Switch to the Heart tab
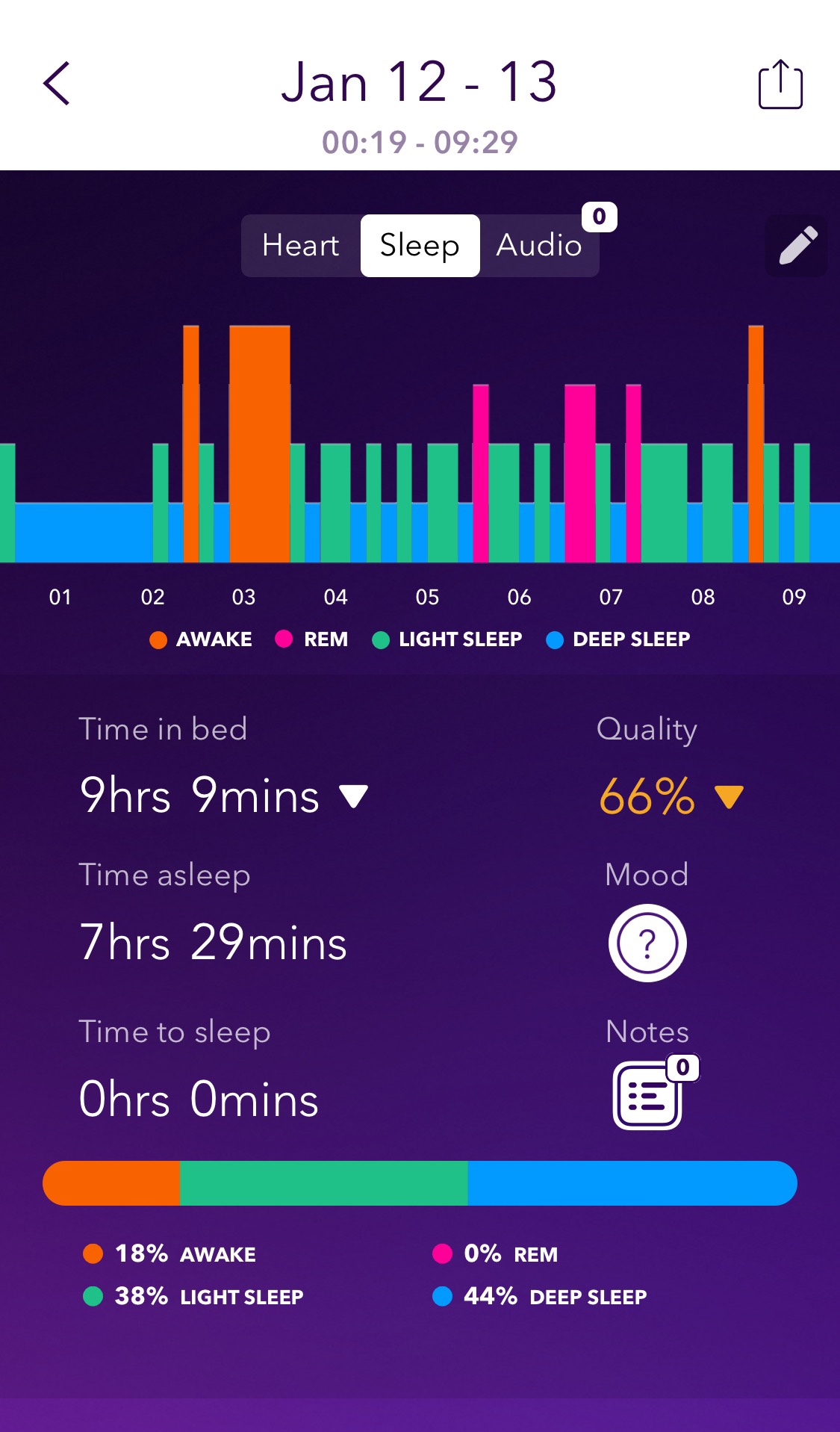The height and width of the screenshot is (1432, 840). [301, 246]
